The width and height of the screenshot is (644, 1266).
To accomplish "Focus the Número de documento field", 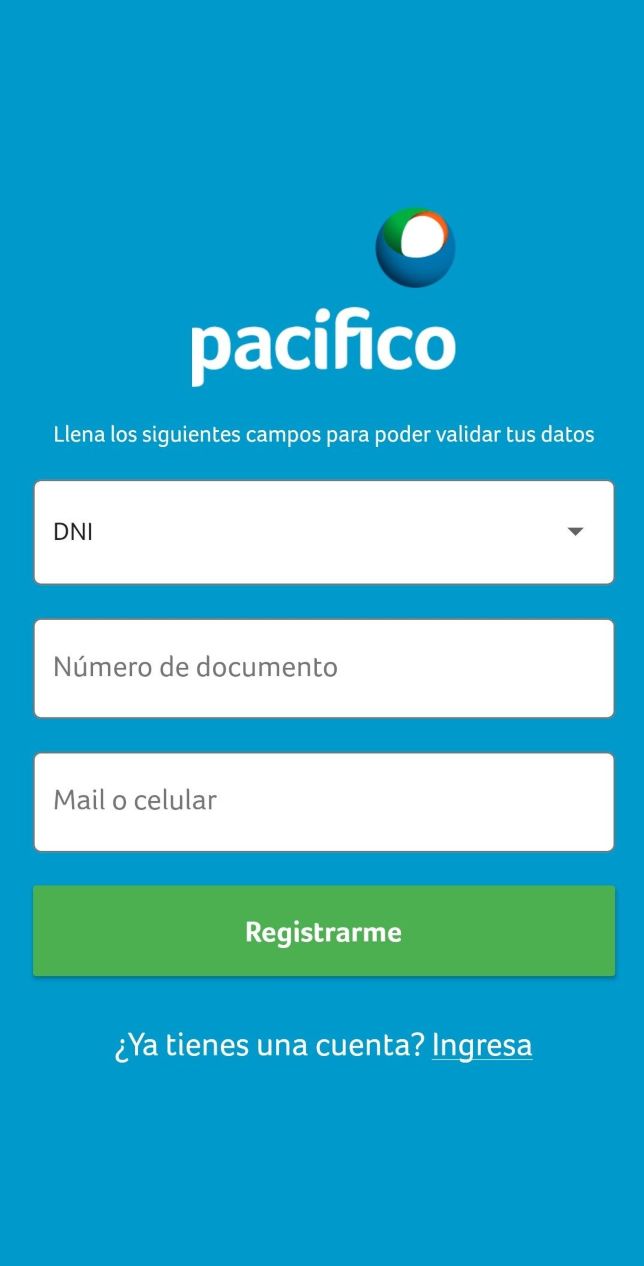I will (x=323, y=668).
